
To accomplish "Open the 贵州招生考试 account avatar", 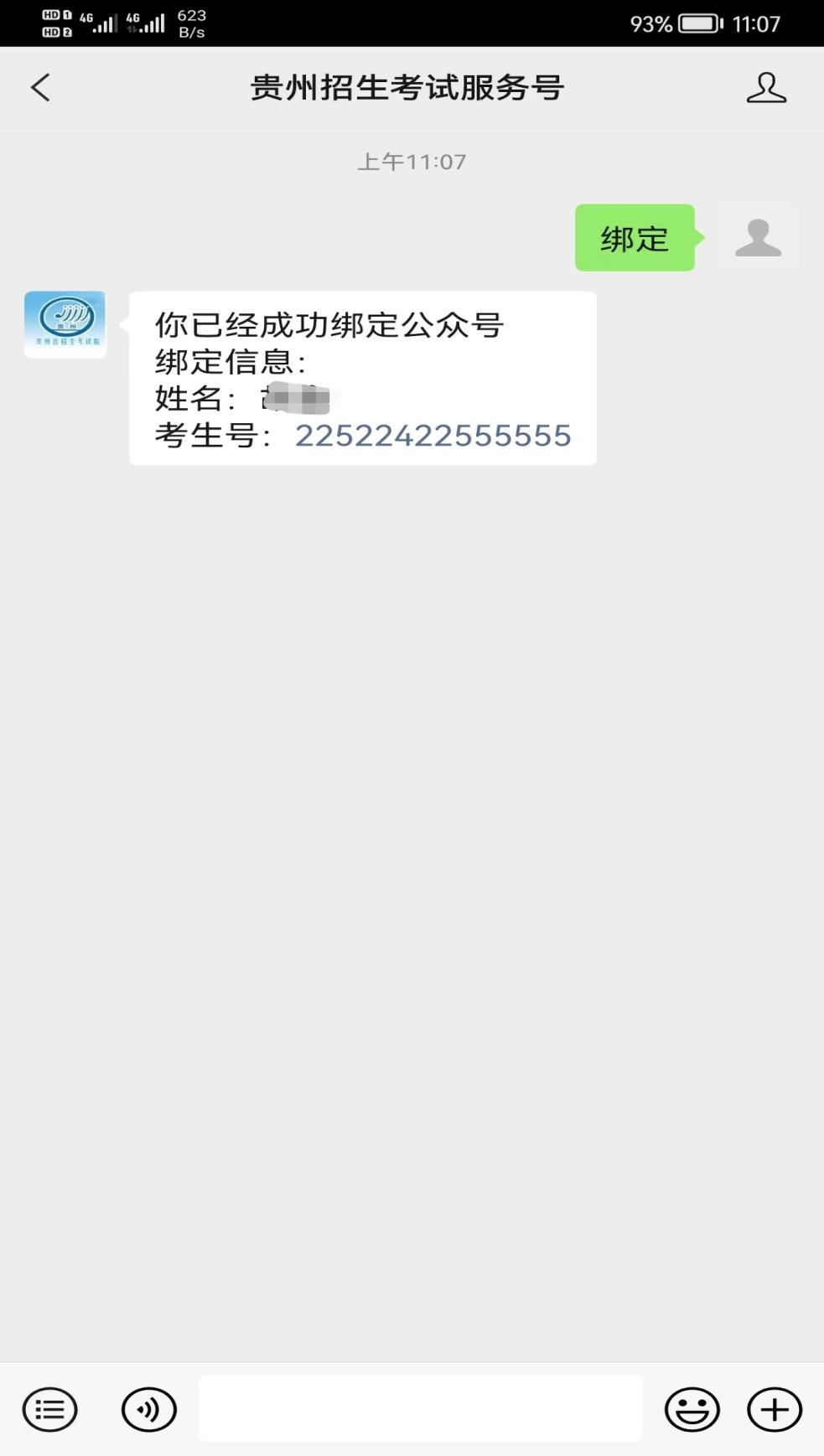I will coord(65,324).
